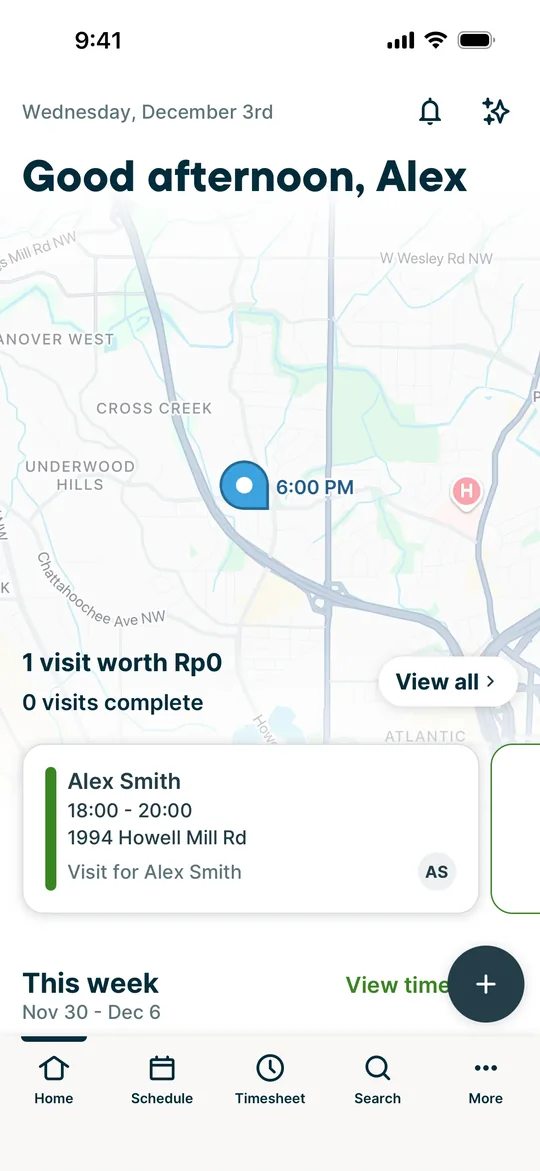This screenshot has width=540, height=1171.
Task: Tap the plus create button
Action: pyautogui.click(x=486, y=984)
